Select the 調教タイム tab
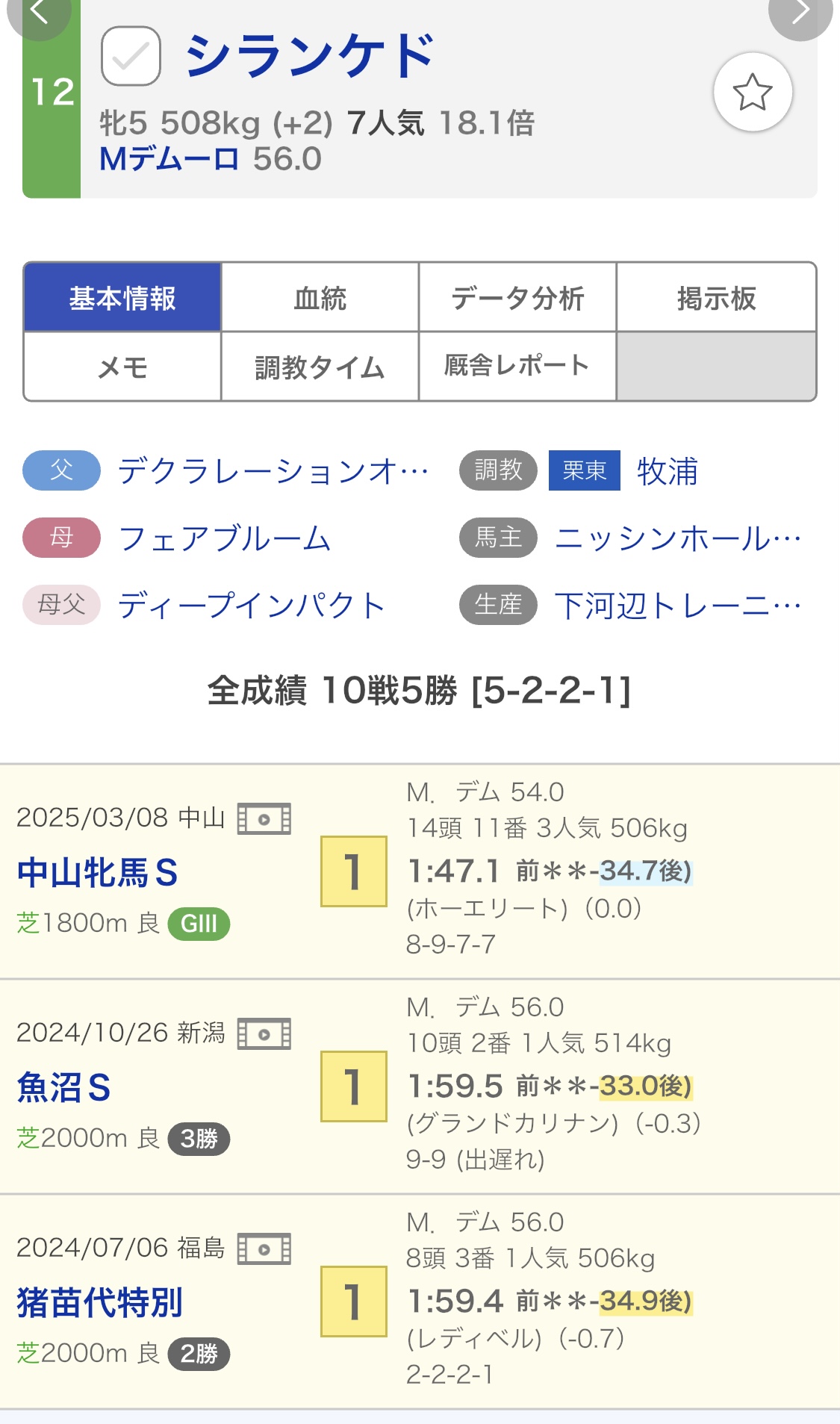The height and width of the screenshot is (1424, 840). click(320, 367)
